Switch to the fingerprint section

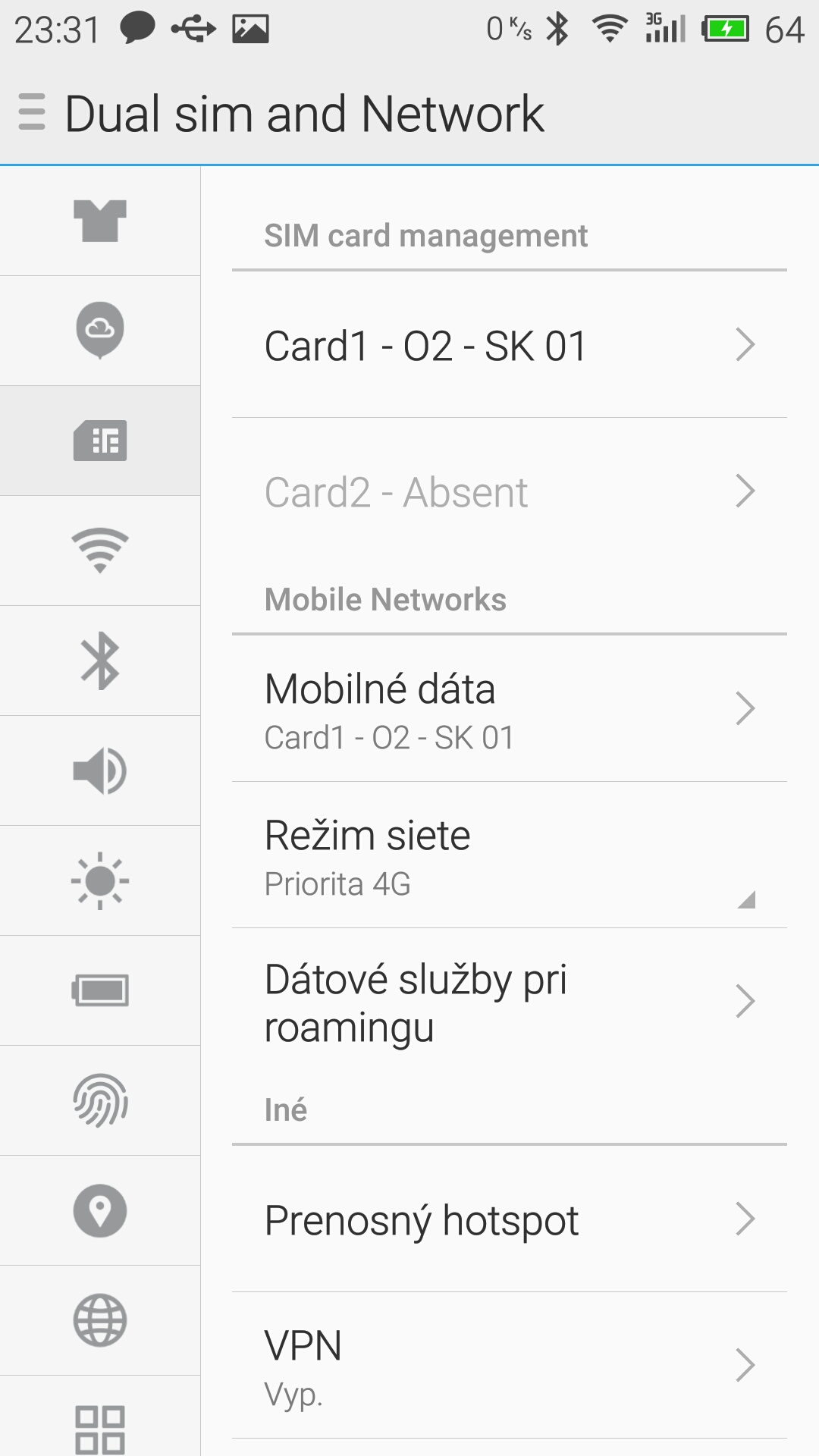pyautogui.click(x=100, y=1100)
